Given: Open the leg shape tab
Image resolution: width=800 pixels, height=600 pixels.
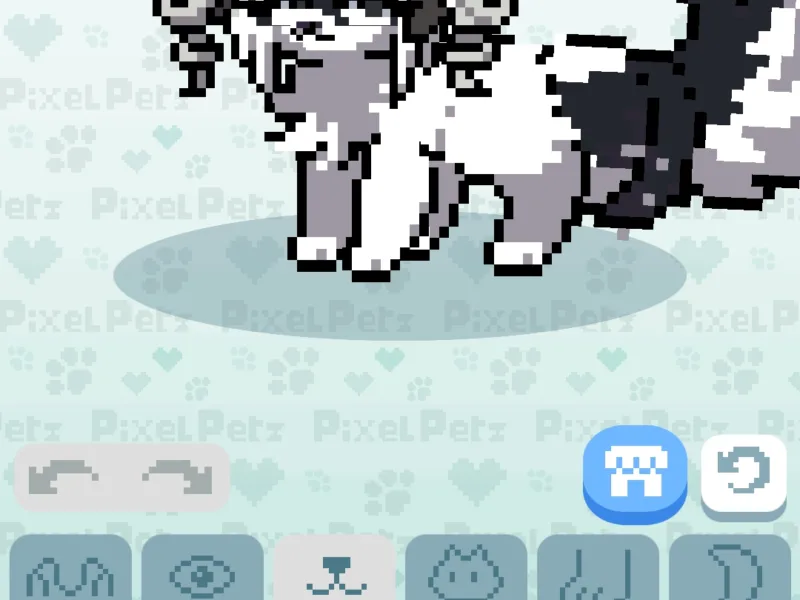Looking at the screenshot, I should pos(598,573).
